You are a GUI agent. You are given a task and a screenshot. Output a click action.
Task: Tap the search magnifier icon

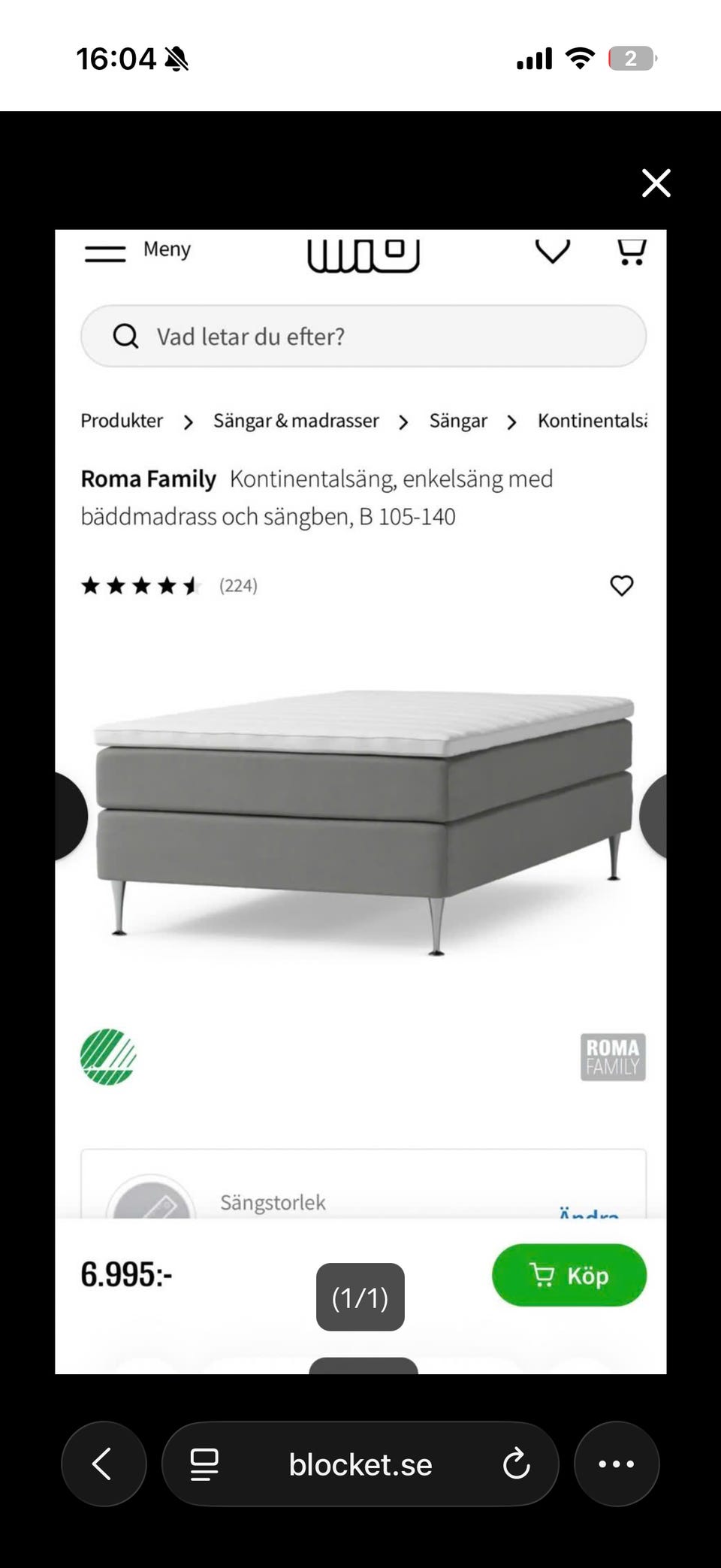(x=125, y=336)
